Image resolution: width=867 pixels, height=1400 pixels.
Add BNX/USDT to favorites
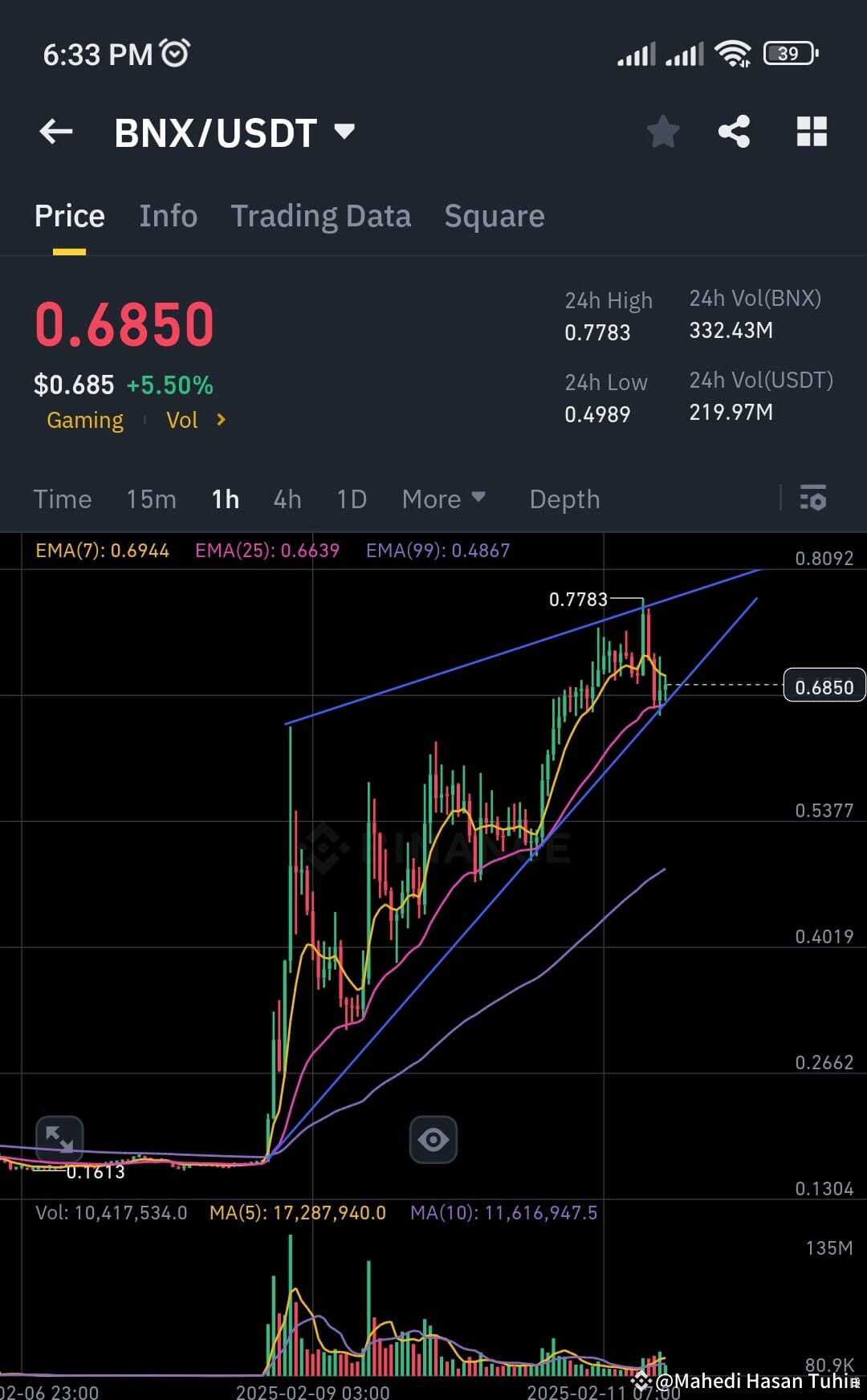point(663,132)
